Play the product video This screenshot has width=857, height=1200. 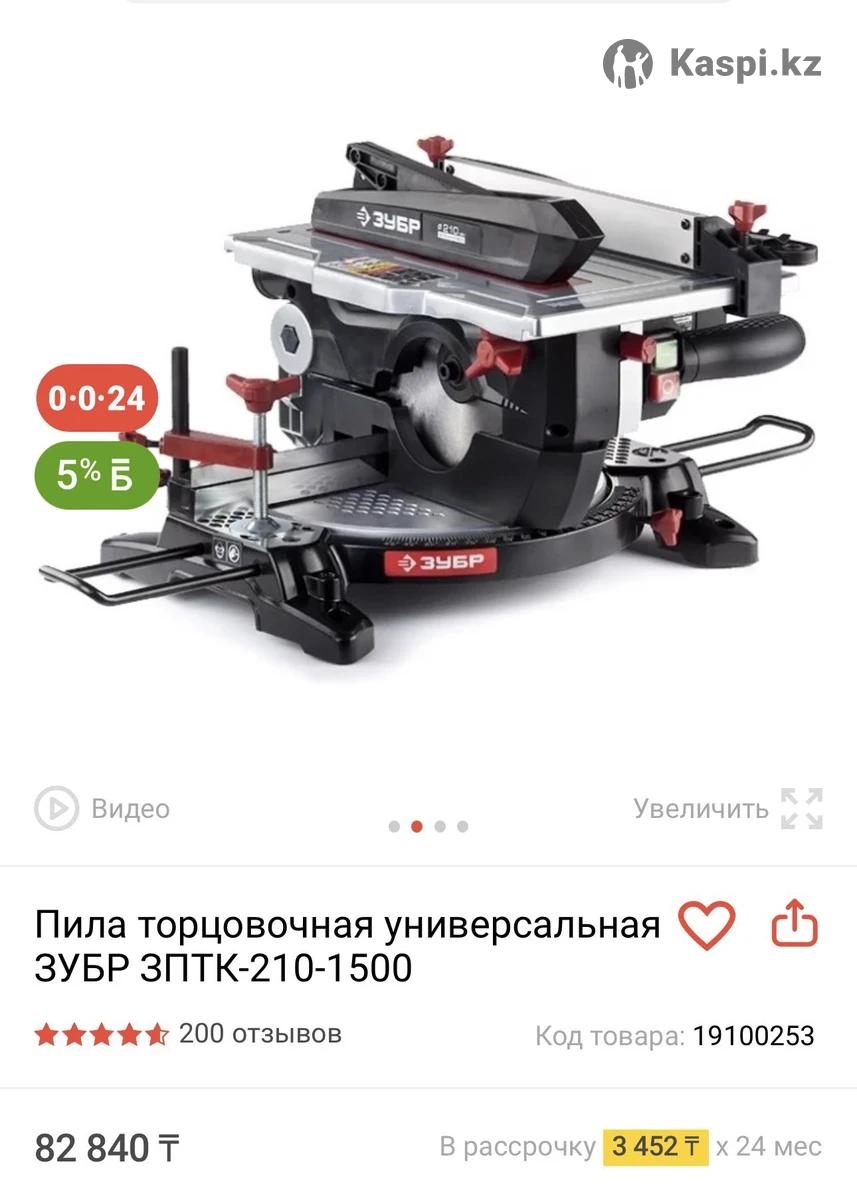tap(102, 808)
